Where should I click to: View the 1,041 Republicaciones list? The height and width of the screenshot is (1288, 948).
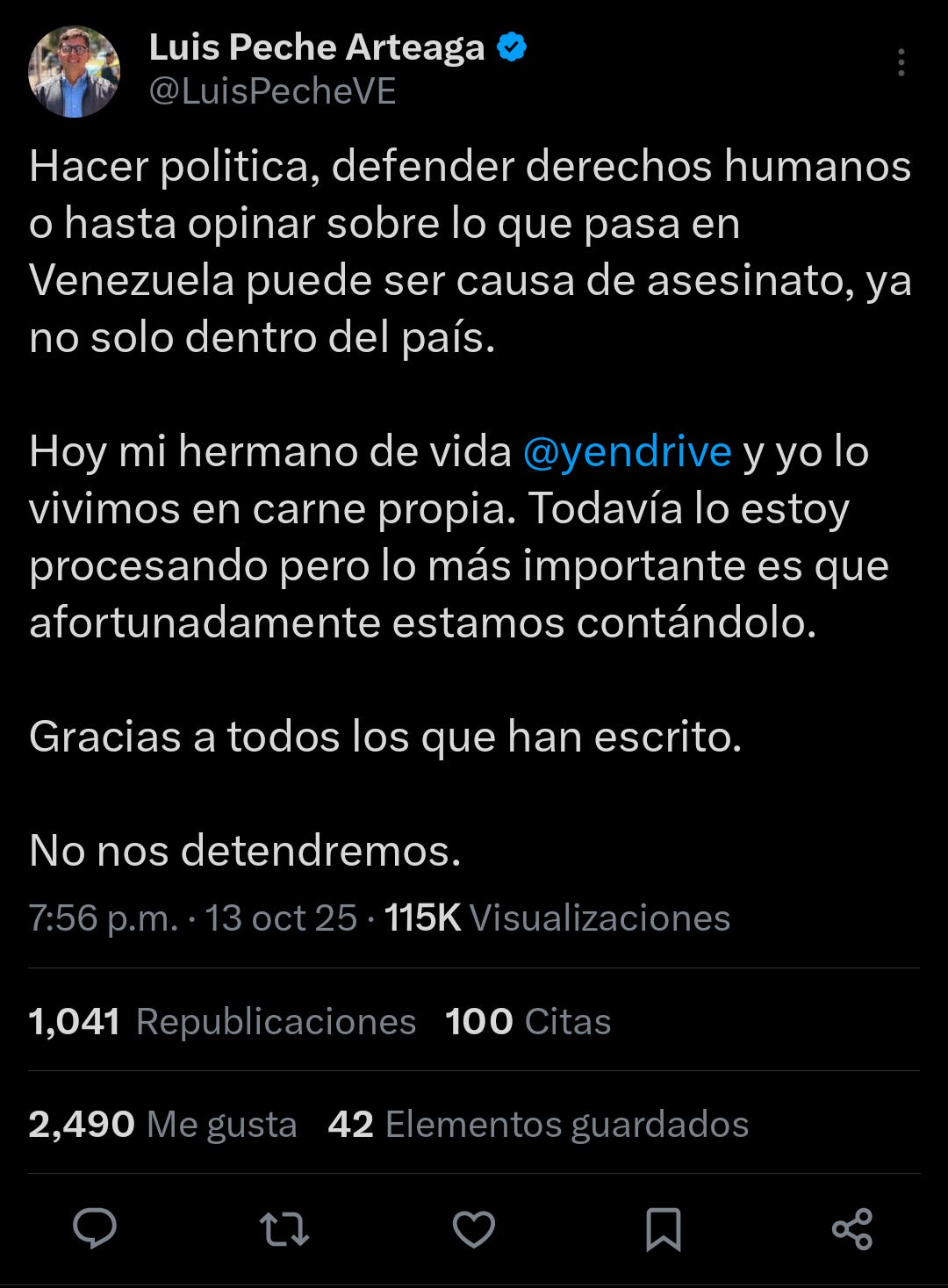(222, 1021)
